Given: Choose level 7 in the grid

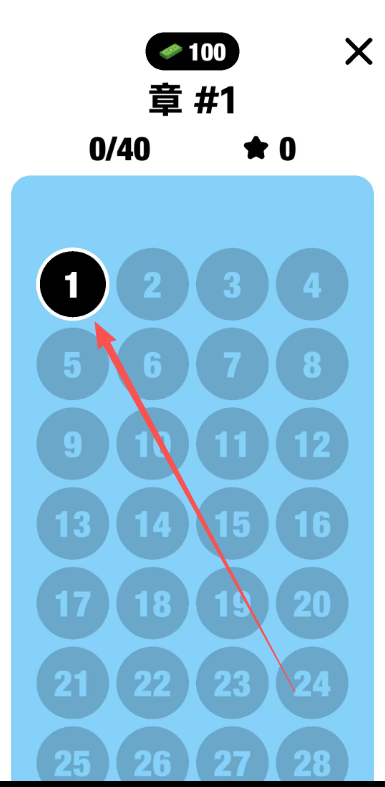Looking at the screenshot, I should (x=232, y=364).
